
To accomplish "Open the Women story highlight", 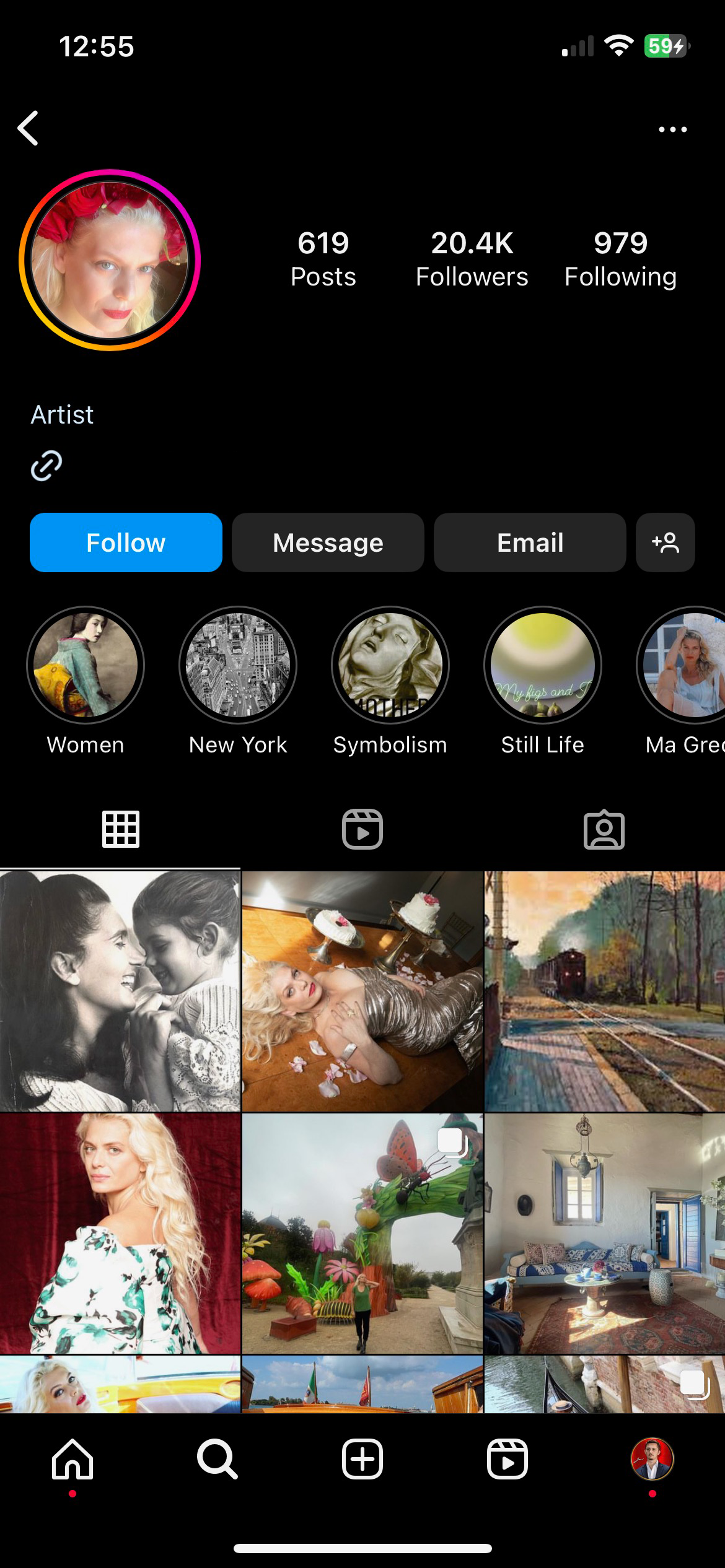I will (86, 665).
